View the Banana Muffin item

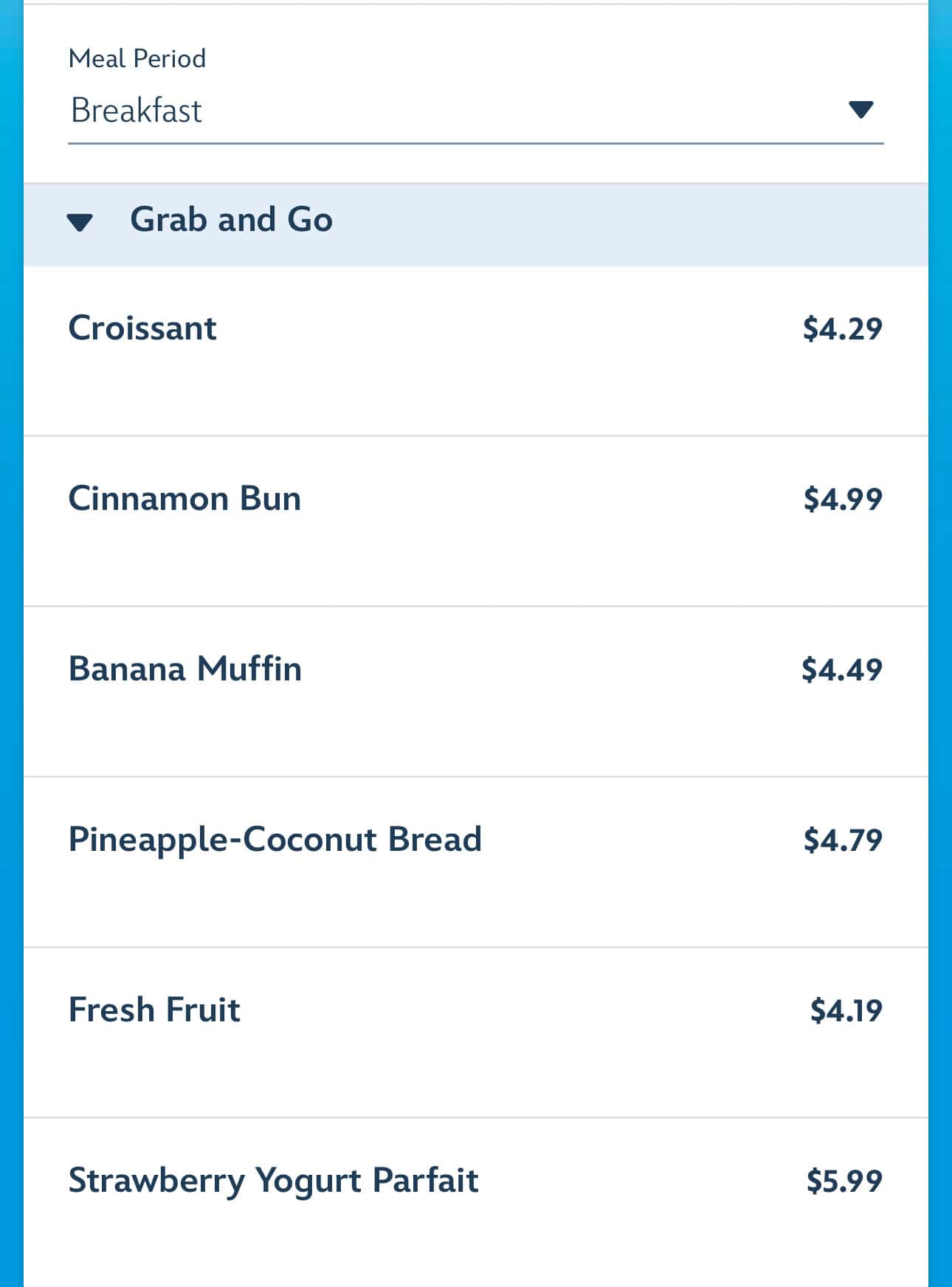pyautogui.click(x=185, y=669)
